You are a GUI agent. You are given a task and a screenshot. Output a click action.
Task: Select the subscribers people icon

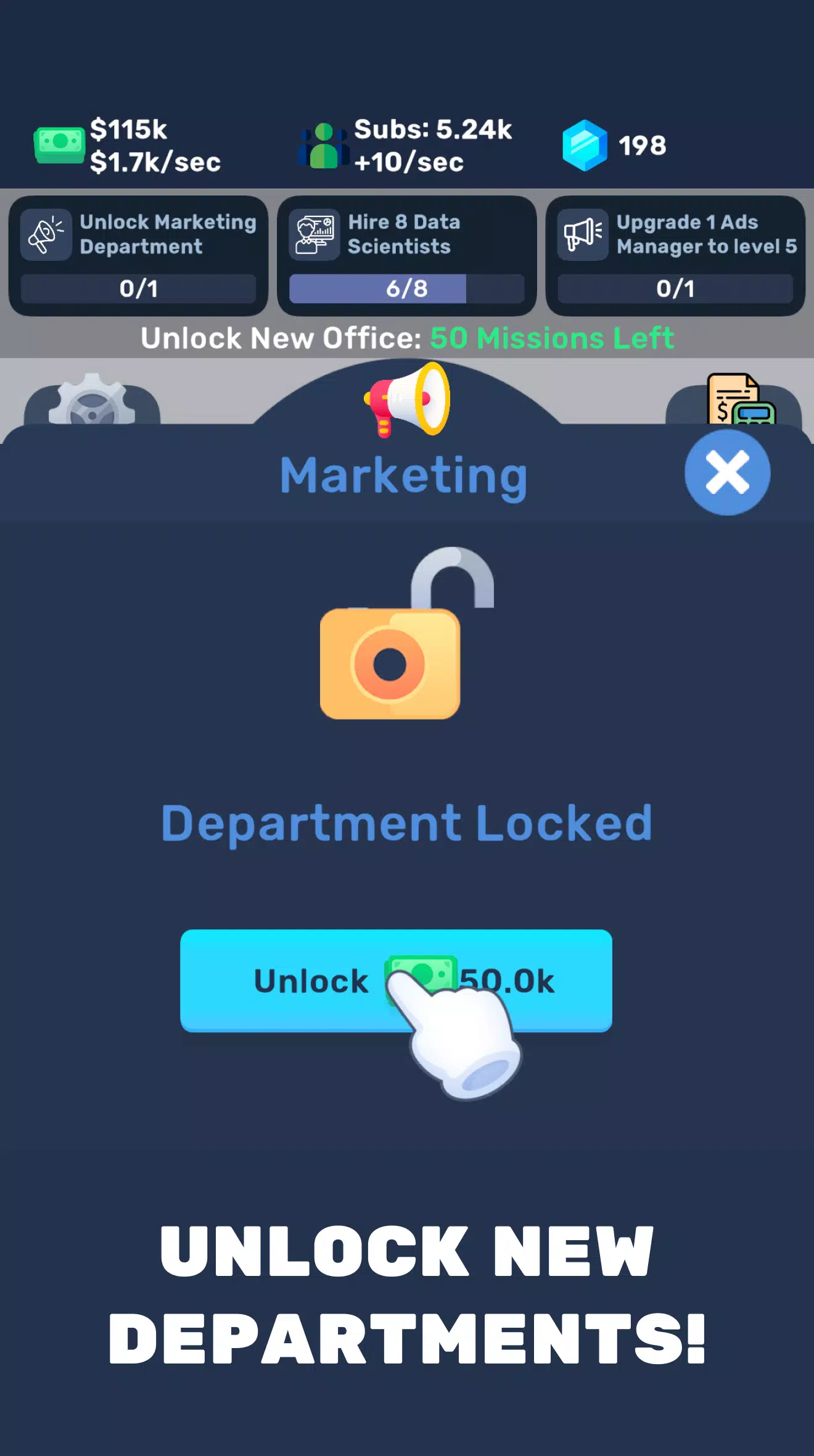point(323,146)
